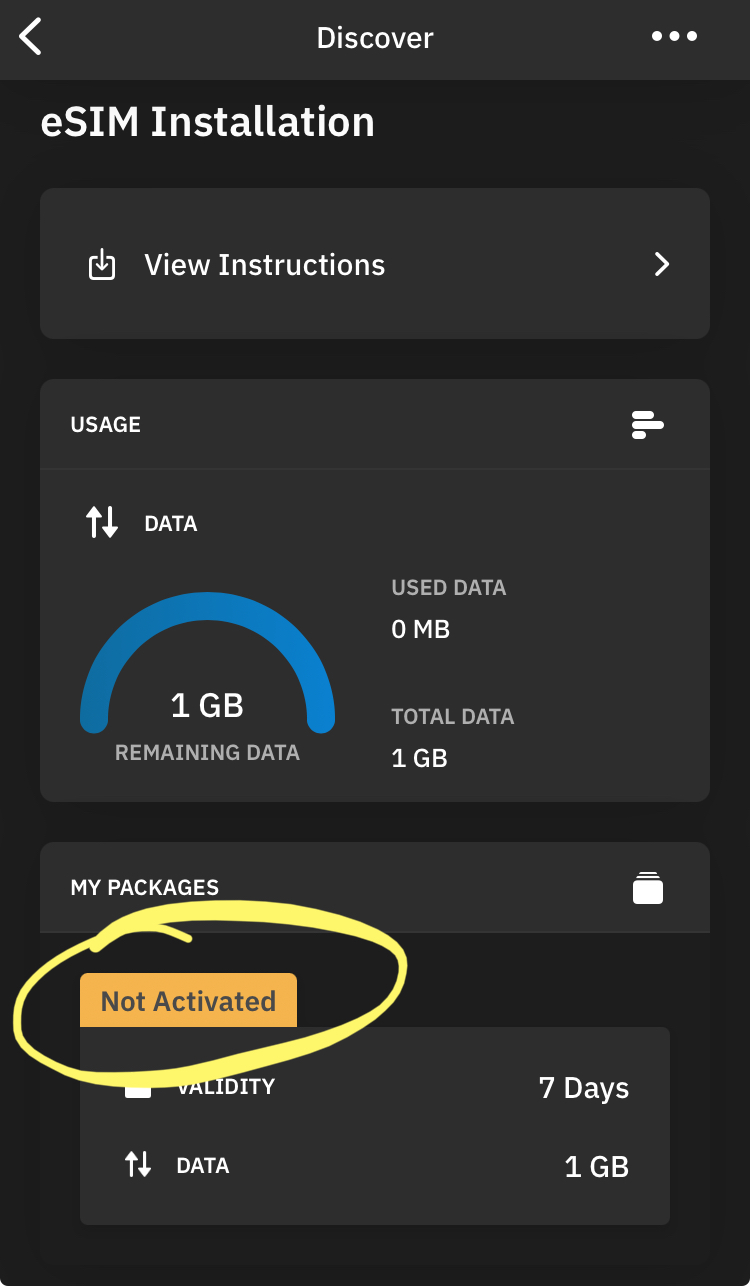Go back using the top-left arrow
The width and height of the screenshot is (750, 1286).
31,38
